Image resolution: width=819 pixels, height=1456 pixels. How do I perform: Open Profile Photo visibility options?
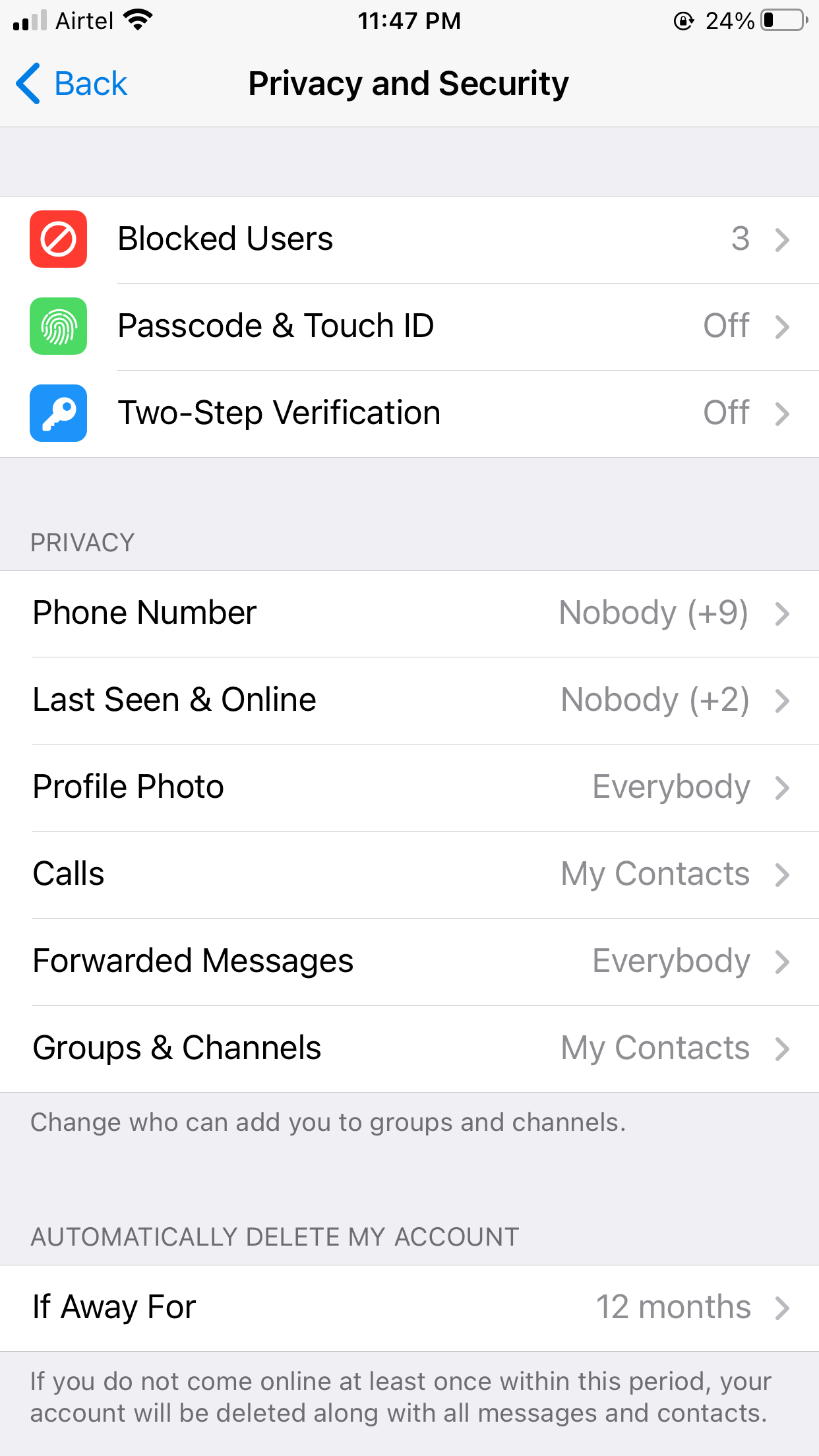(x=409, y=787)
